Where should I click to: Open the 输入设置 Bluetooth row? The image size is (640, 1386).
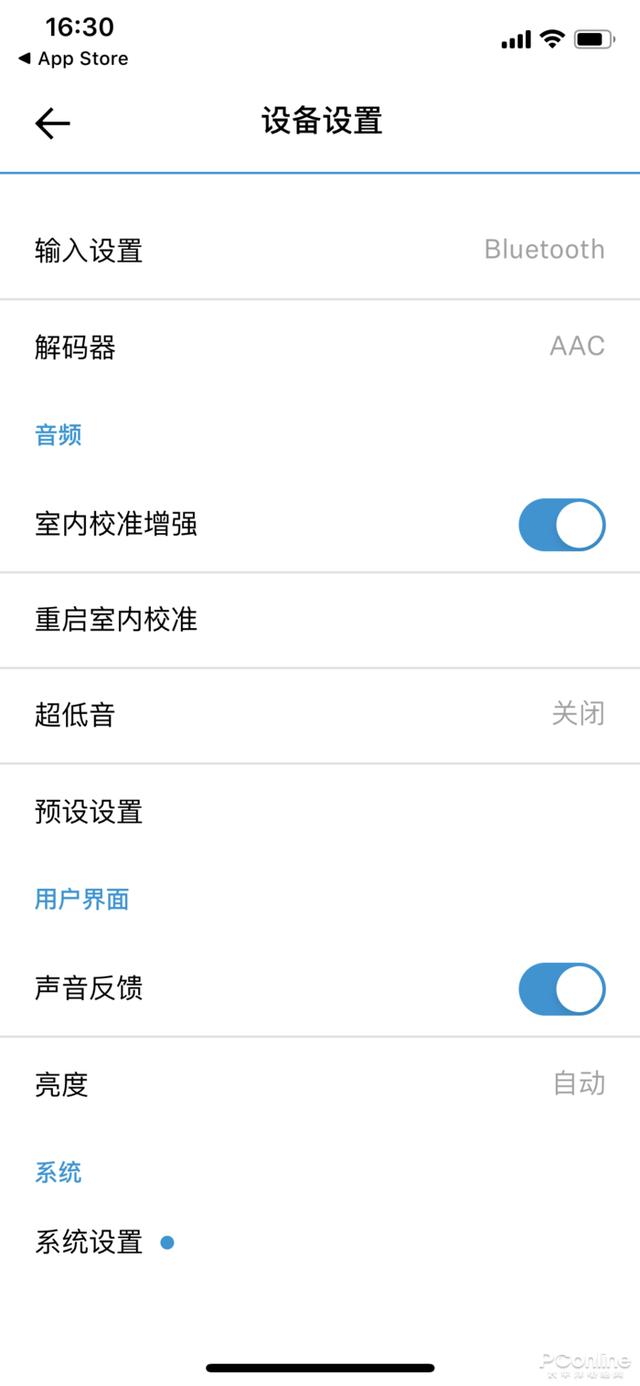[x=320, y=250]
